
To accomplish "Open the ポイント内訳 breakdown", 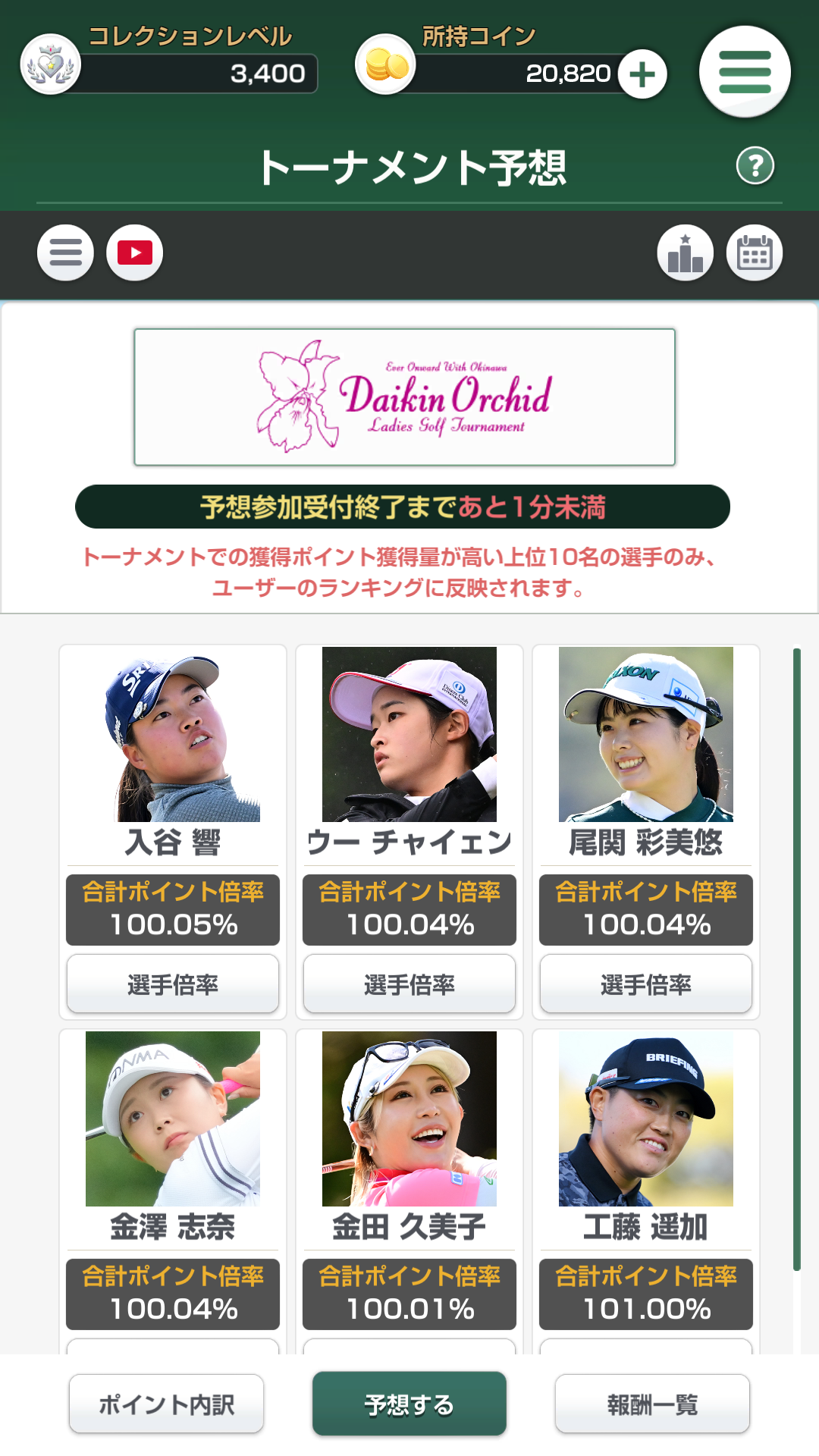I will pyautogui.click(x=166, y=1404).
